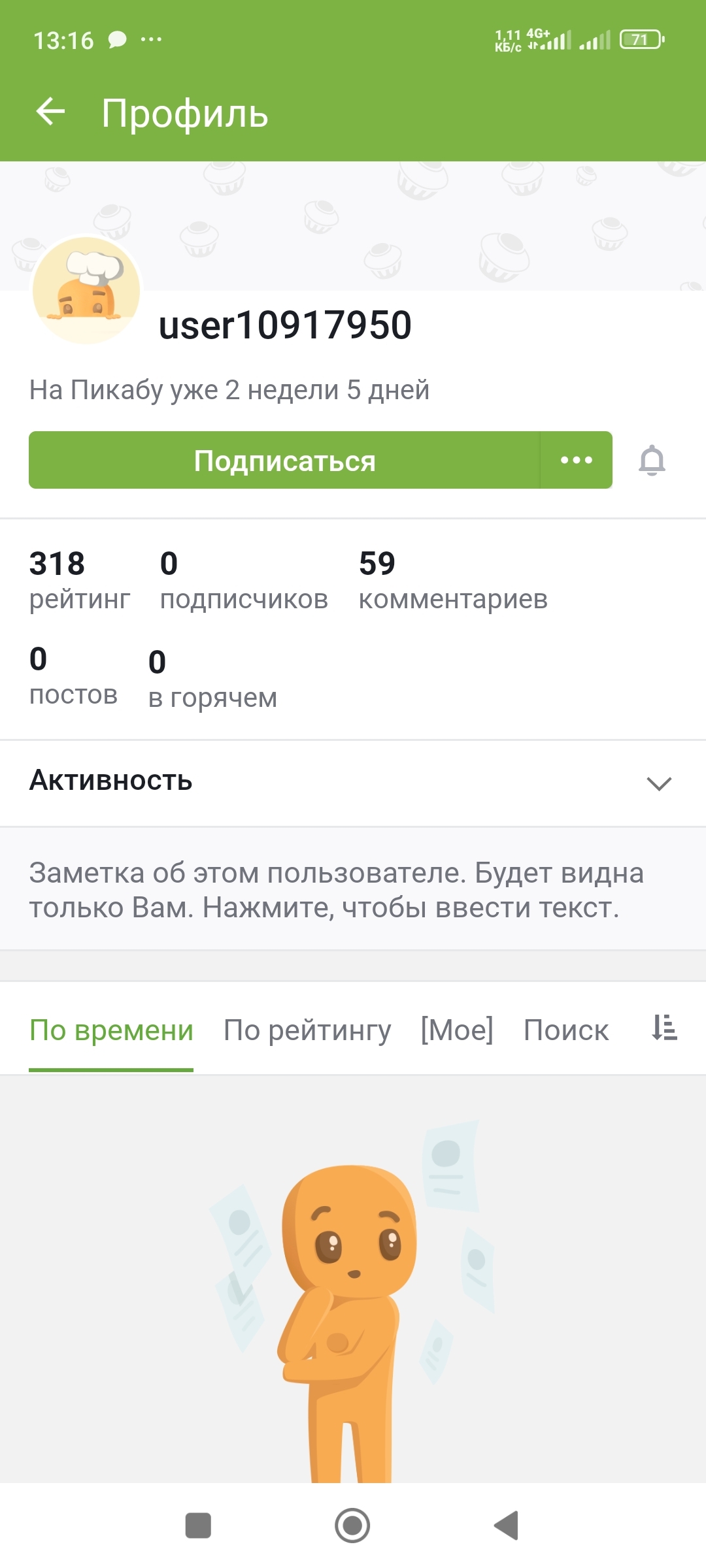
Task: Switch to the По рейтингу tab
Action: point(307,1030)
